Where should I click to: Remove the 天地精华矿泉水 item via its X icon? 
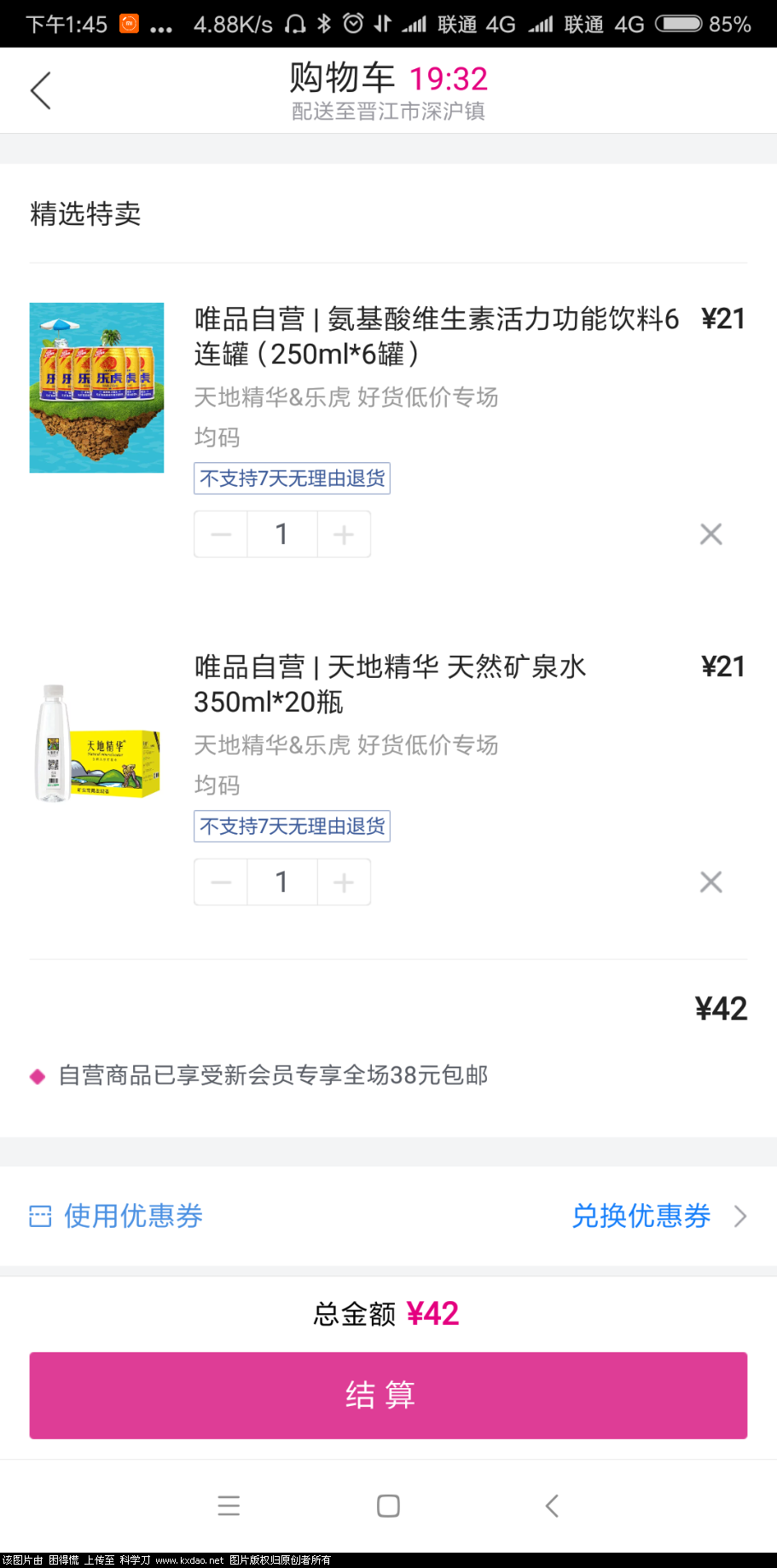(x=710, y=882)
